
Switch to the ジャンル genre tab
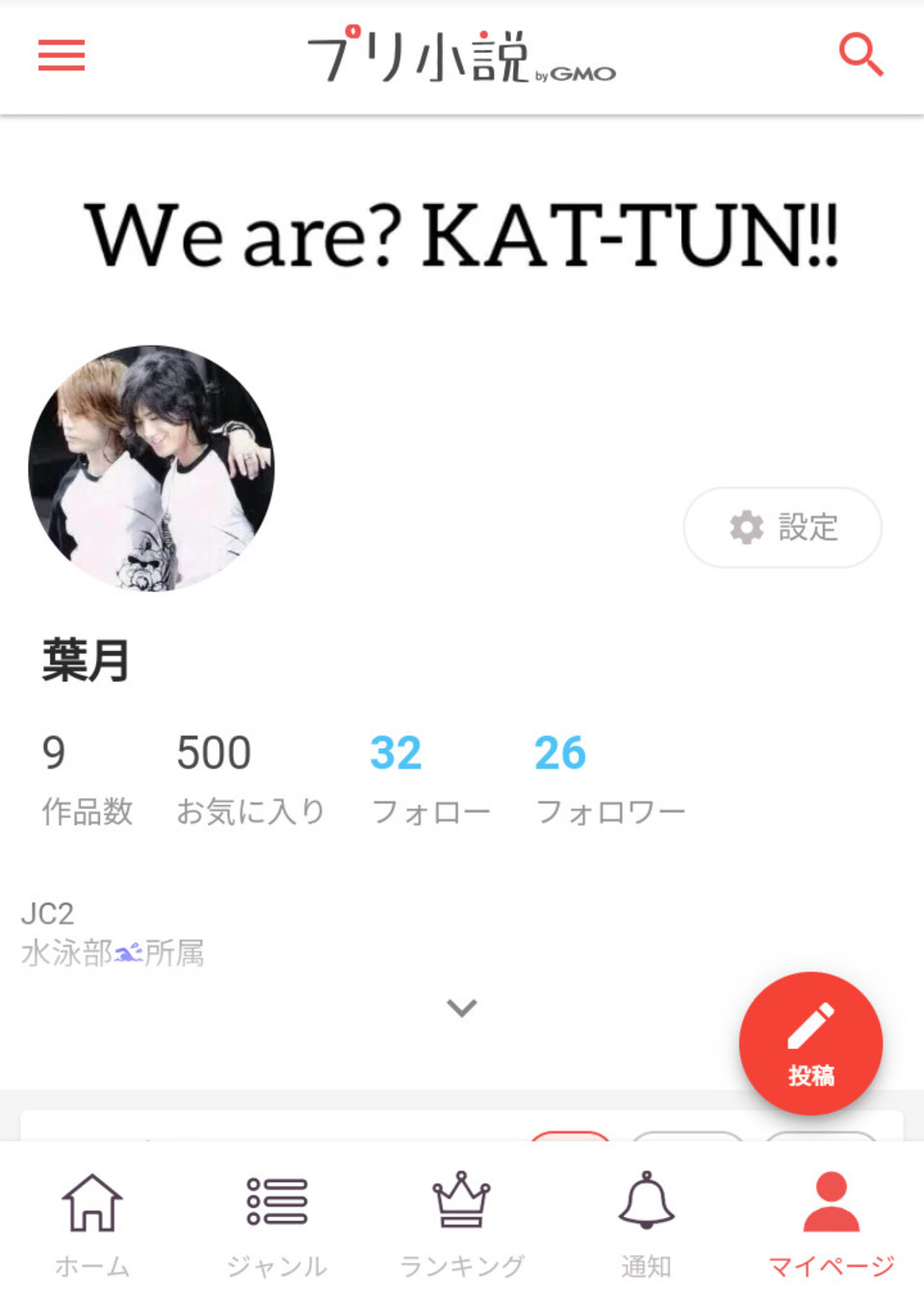coord(277,1223)
